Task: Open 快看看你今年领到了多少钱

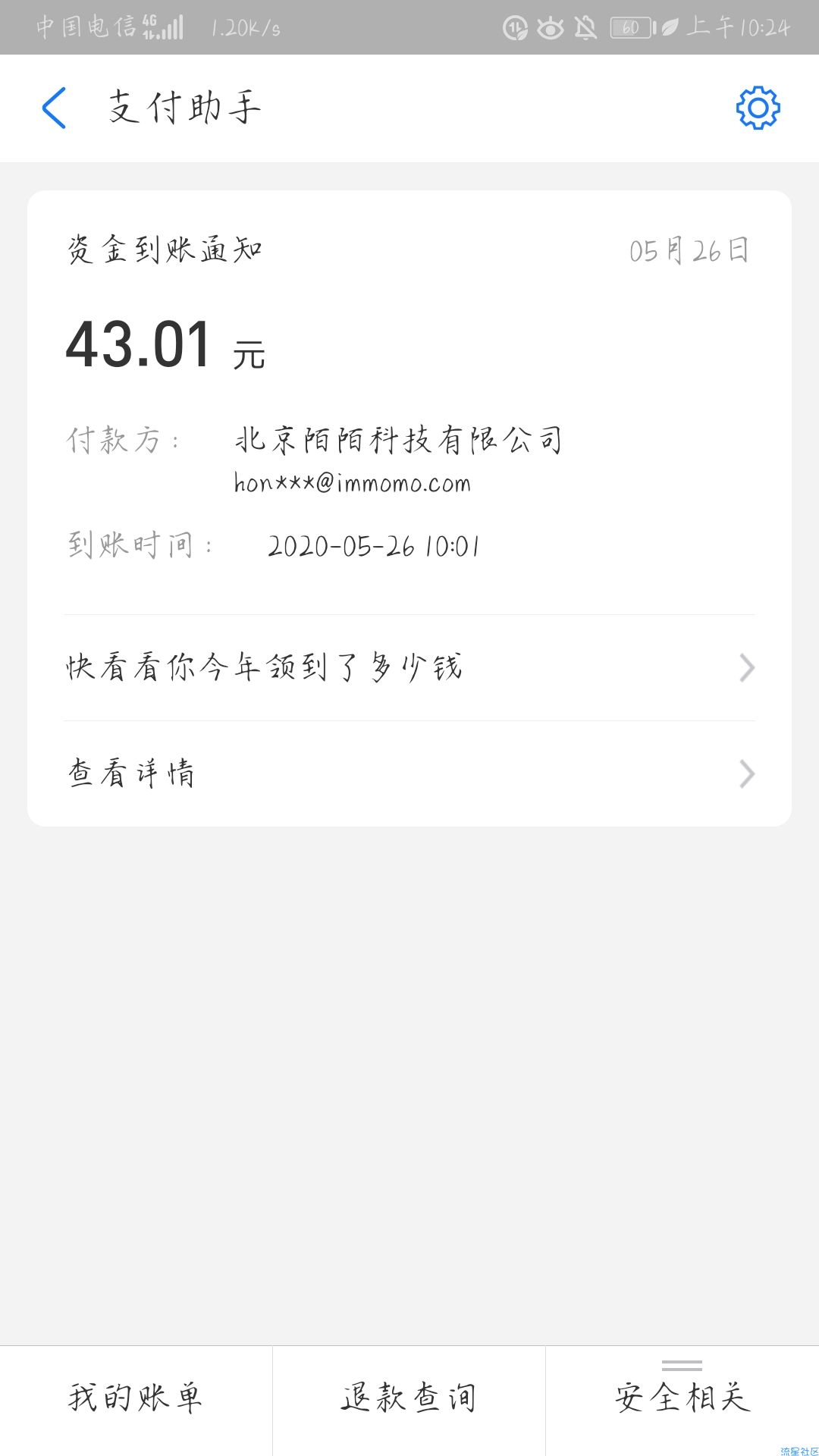Action: coord(409,667)
